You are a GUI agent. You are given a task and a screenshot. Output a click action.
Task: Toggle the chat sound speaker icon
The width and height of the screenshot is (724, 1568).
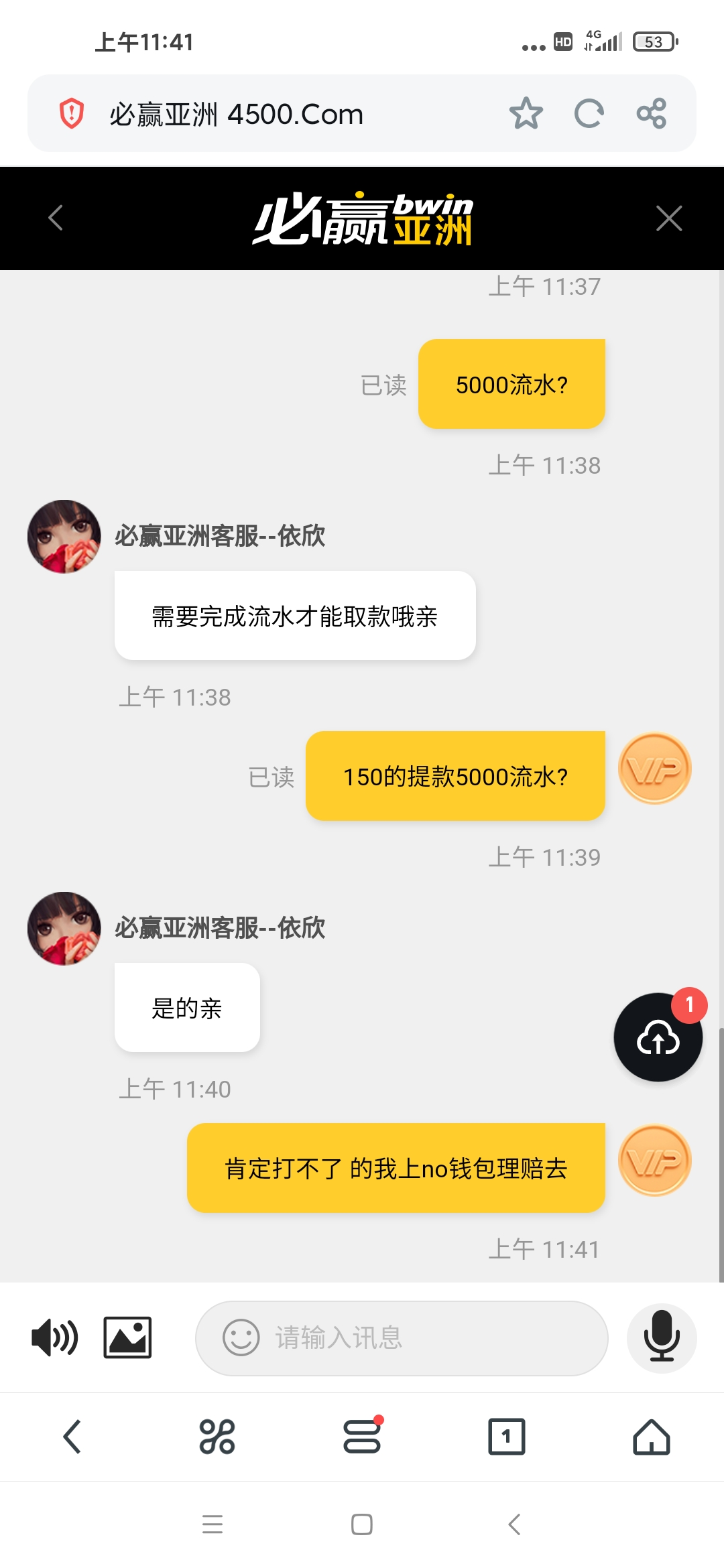coord(55,1338)
